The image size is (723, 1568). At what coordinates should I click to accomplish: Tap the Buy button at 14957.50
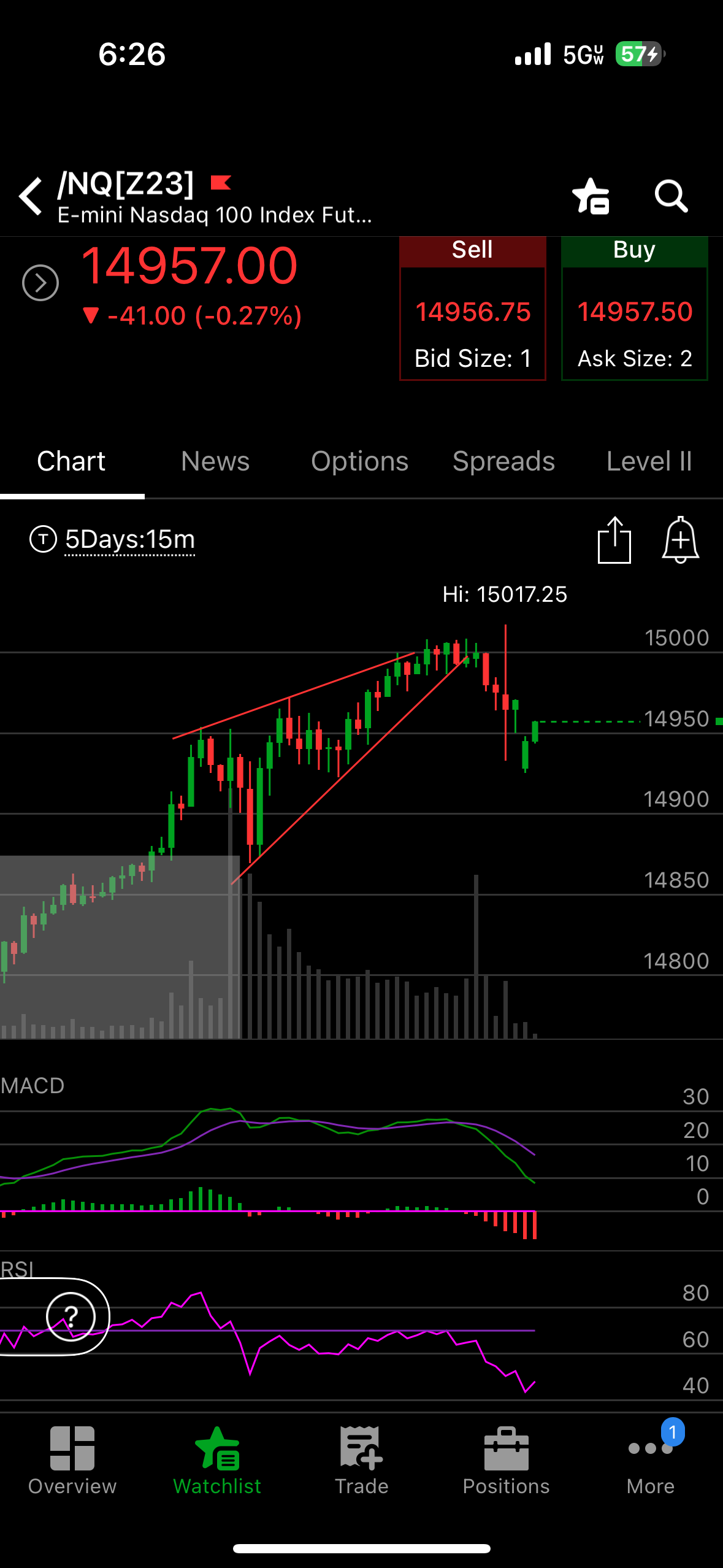[634, 309]
